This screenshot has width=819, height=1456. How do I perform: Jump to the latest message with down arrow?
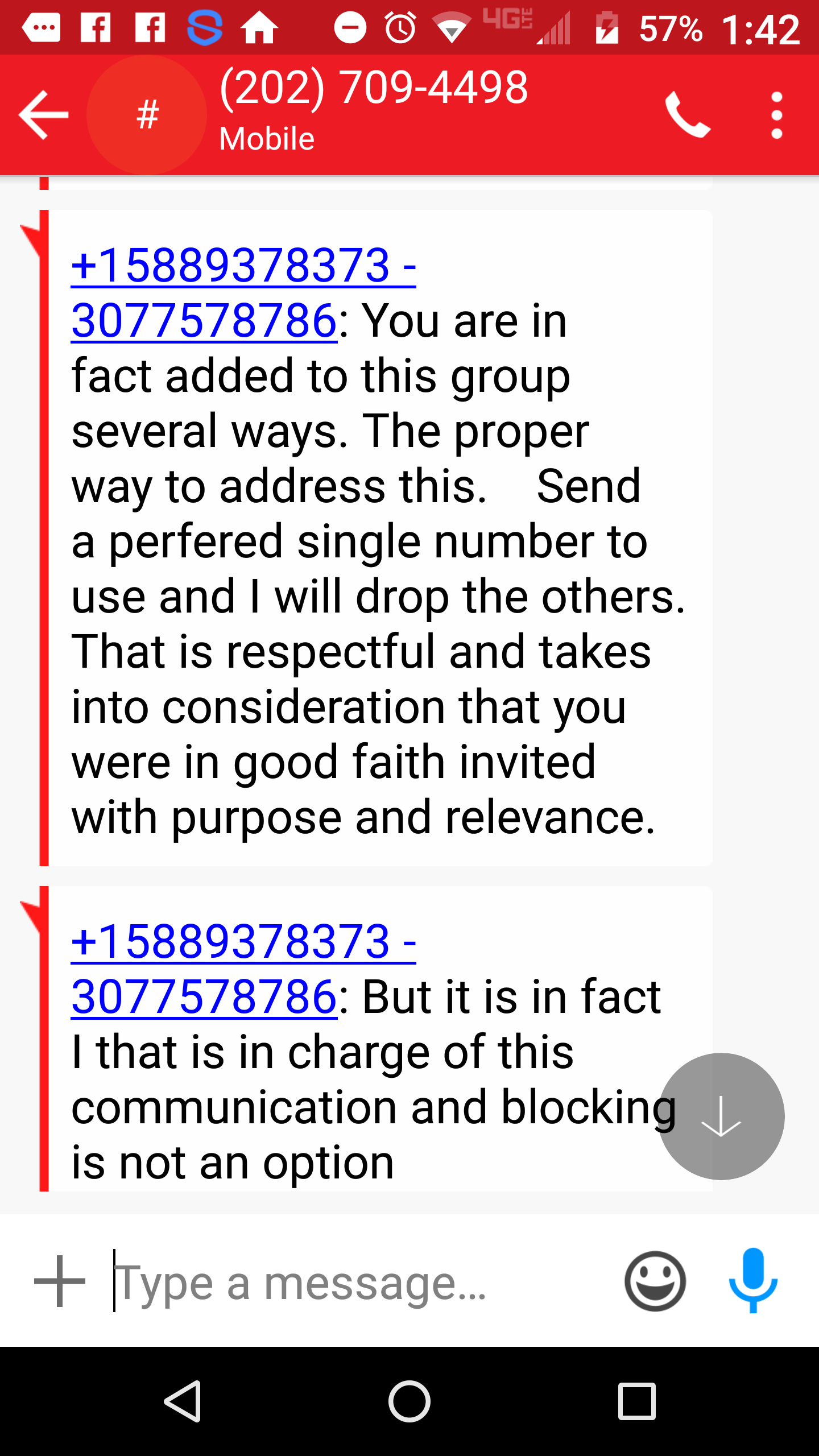[x=721, y=1116]
